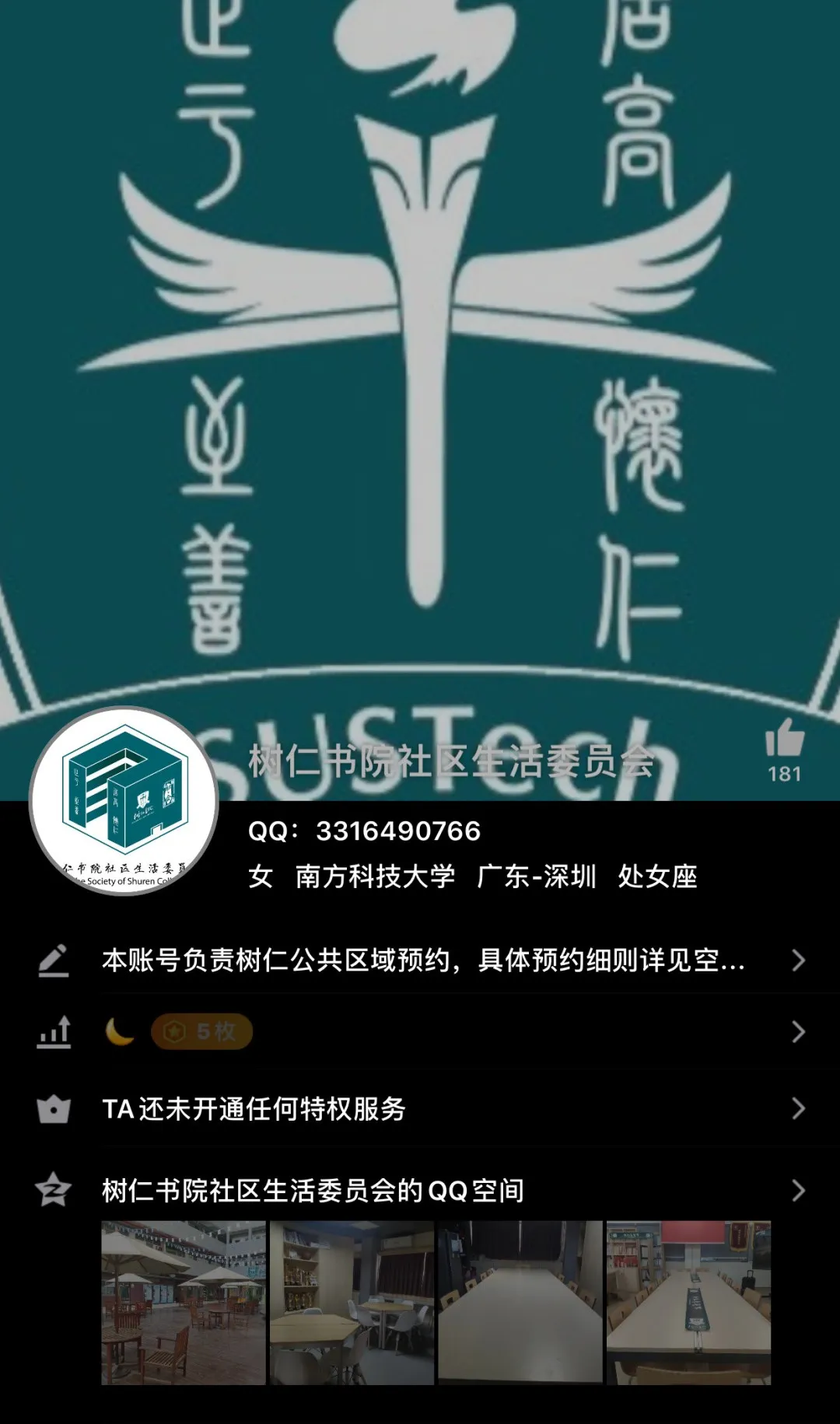
Task: Like this profile with the thumbs-up icon
Action: pyautogui.click(x=784, y=739)
